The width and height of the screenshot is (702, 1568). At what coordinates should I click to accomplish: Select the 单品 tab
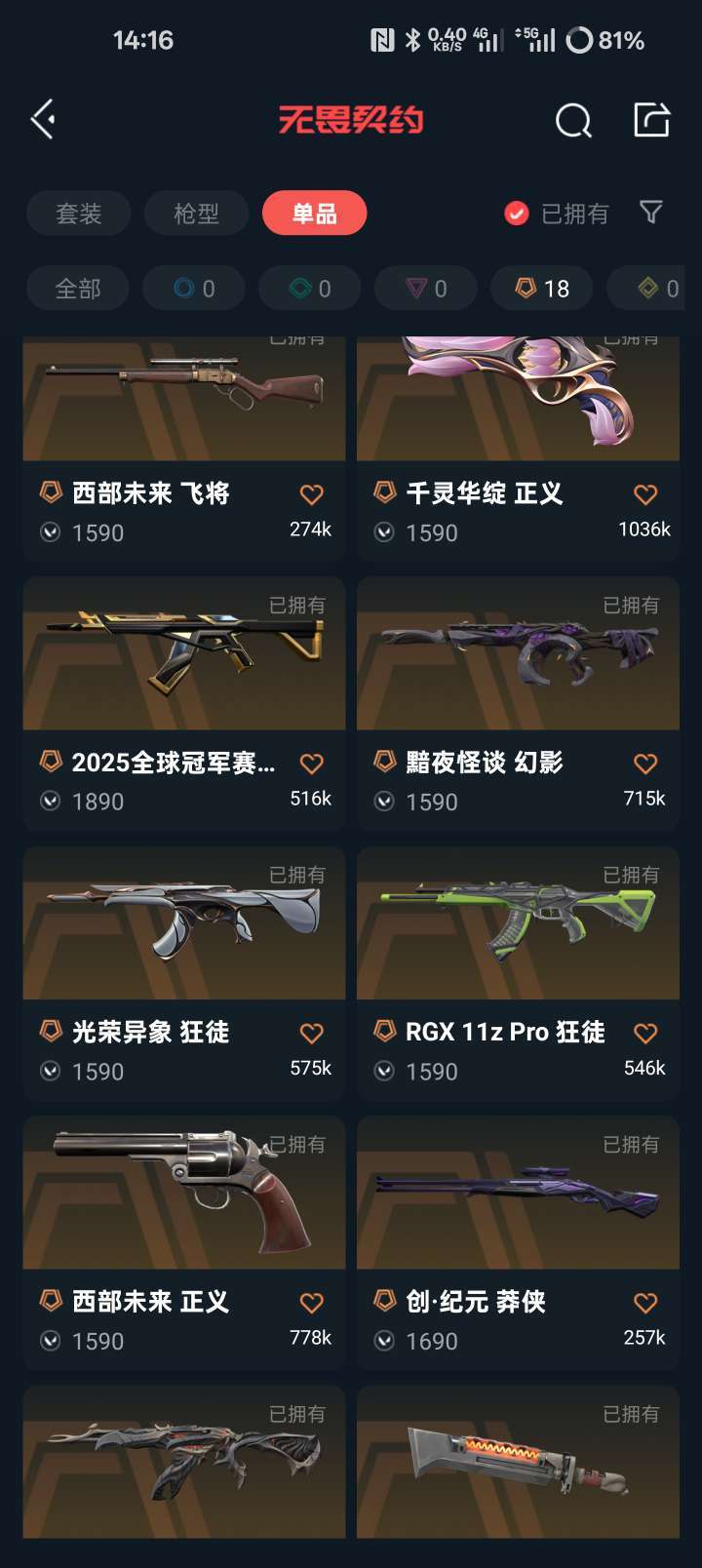314,214
